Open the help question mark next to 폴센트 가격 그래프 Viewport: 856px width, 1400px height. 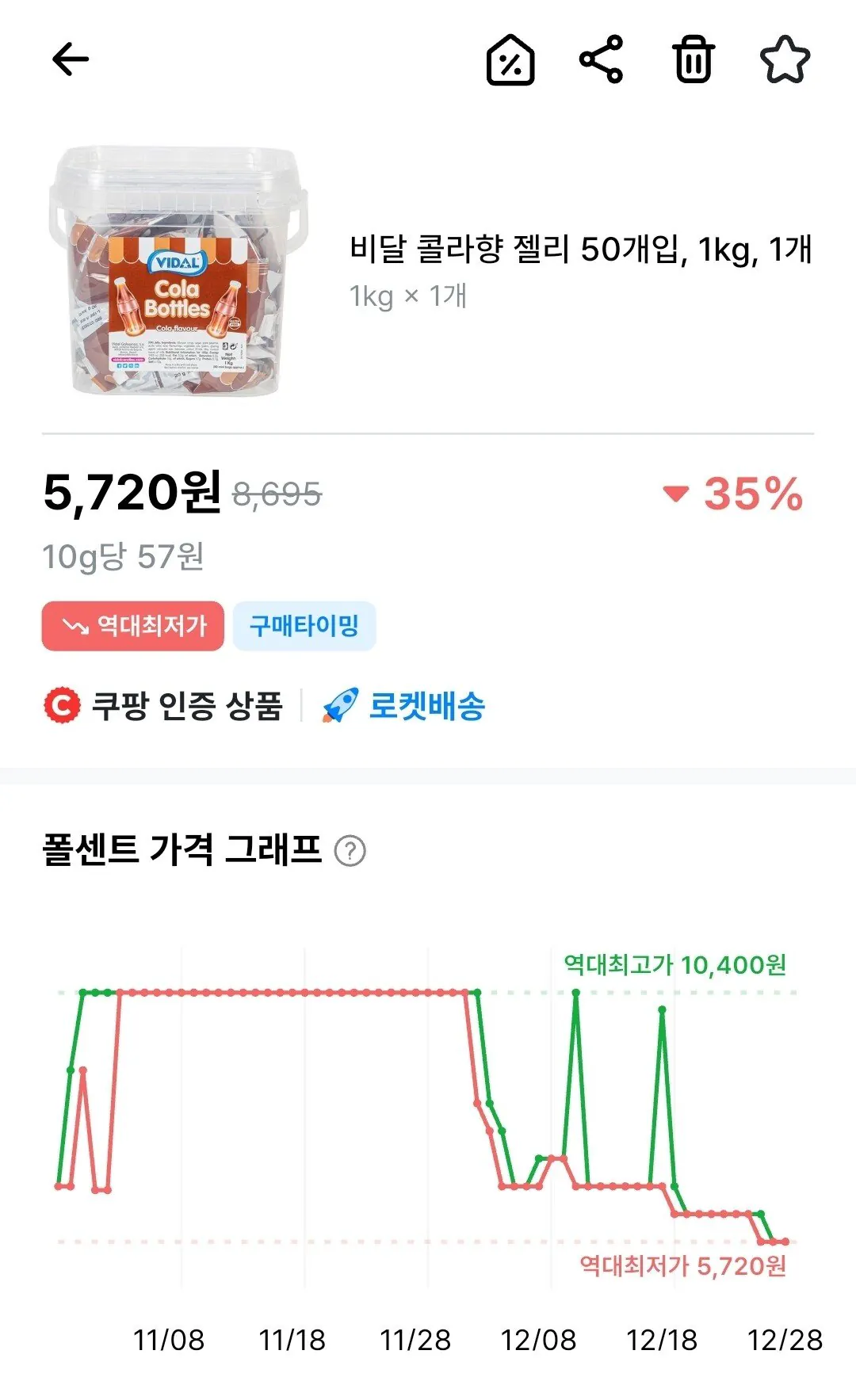point(351,852)
